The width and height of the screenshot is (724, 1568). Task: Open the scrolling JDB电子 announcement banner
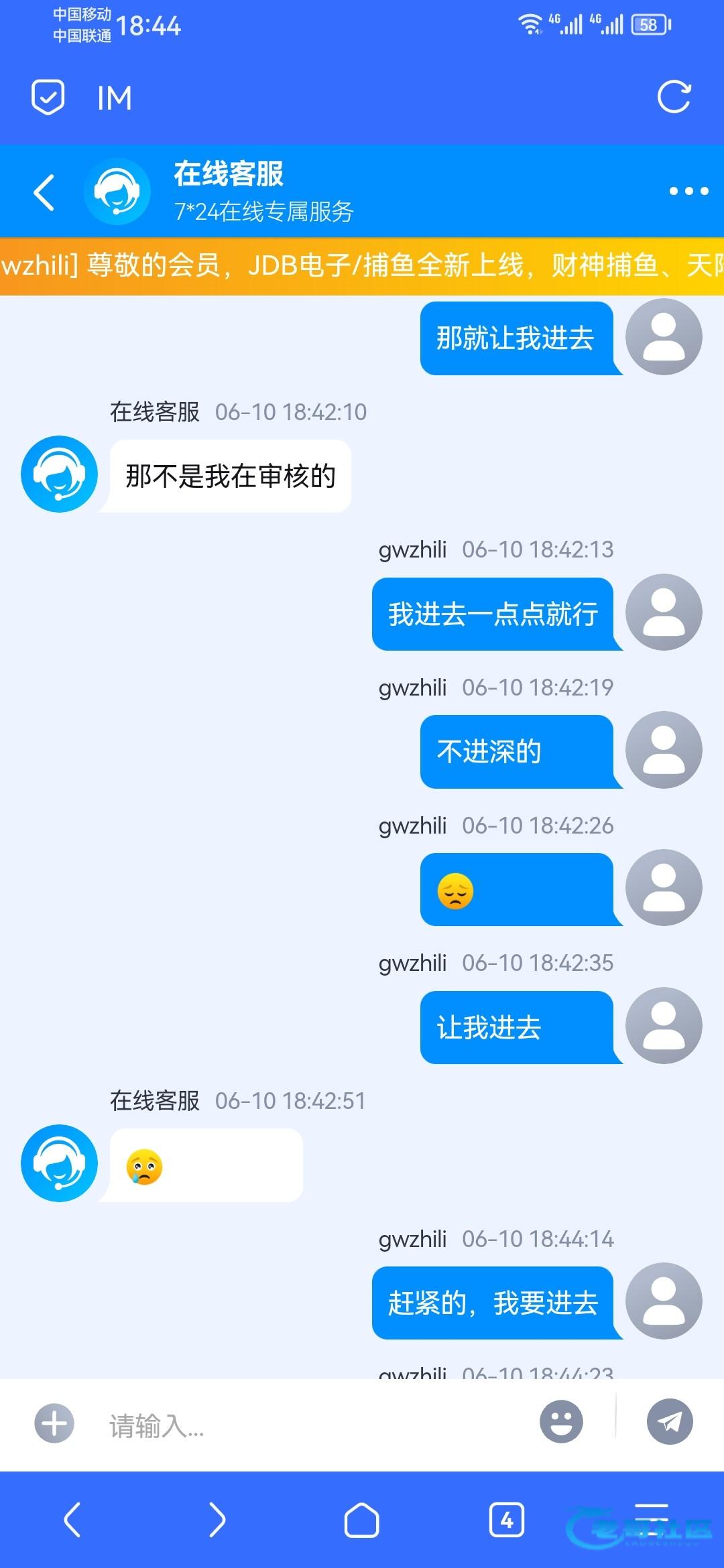(362, 266)
